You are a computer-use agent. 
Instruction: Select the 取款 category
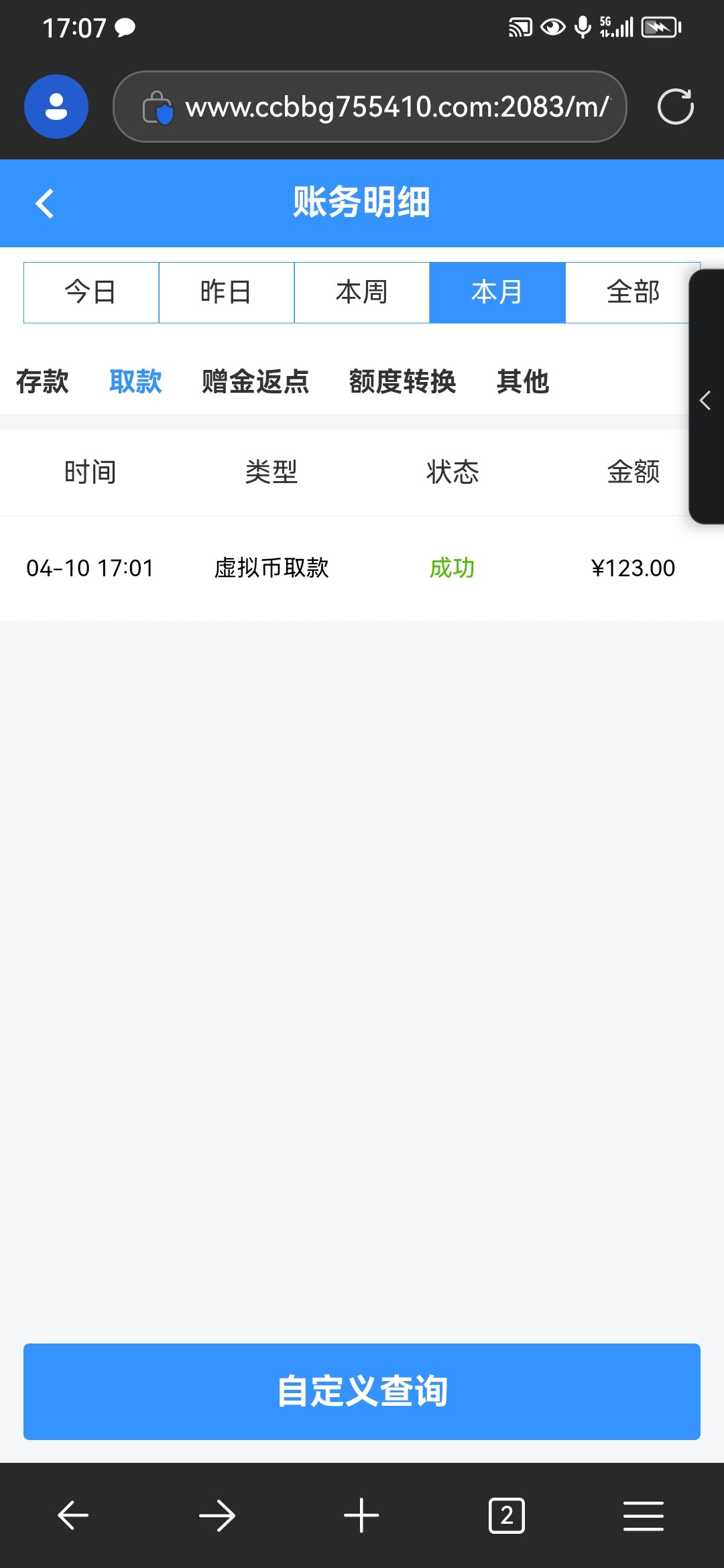(x=135, y=382)
